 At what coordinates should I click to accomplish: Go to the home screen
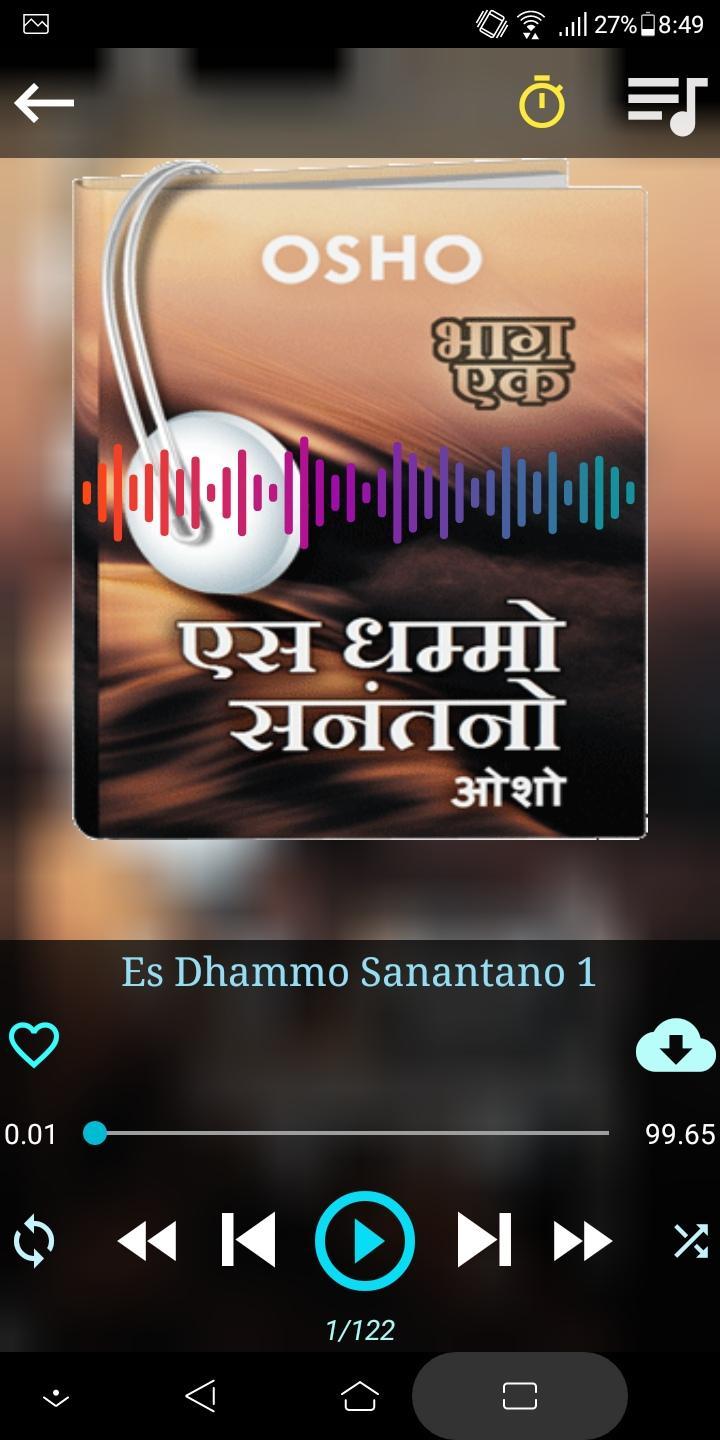coord(360,1396)
